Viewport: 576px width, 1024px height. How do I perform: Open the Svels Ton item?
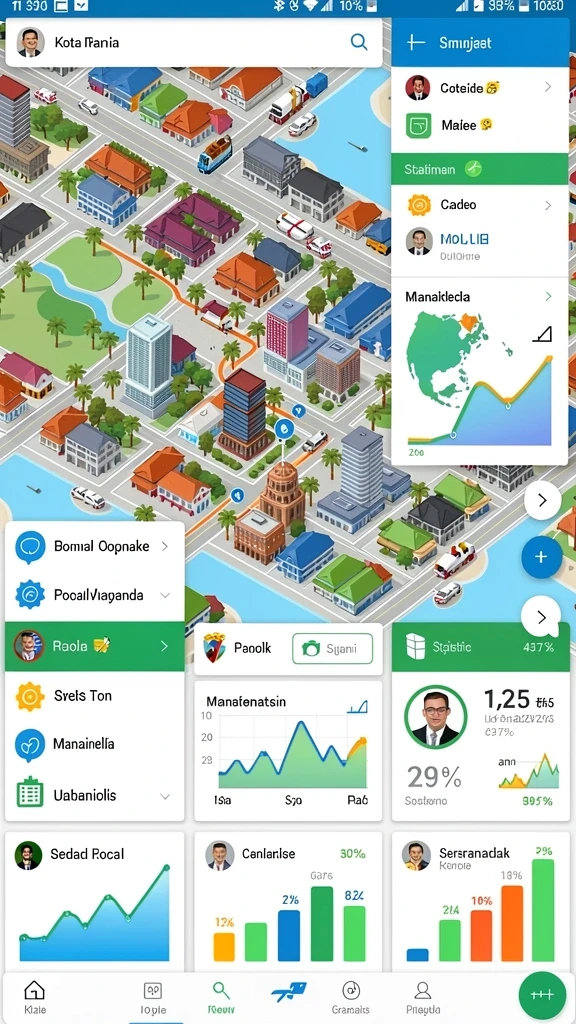click(95, 696)
